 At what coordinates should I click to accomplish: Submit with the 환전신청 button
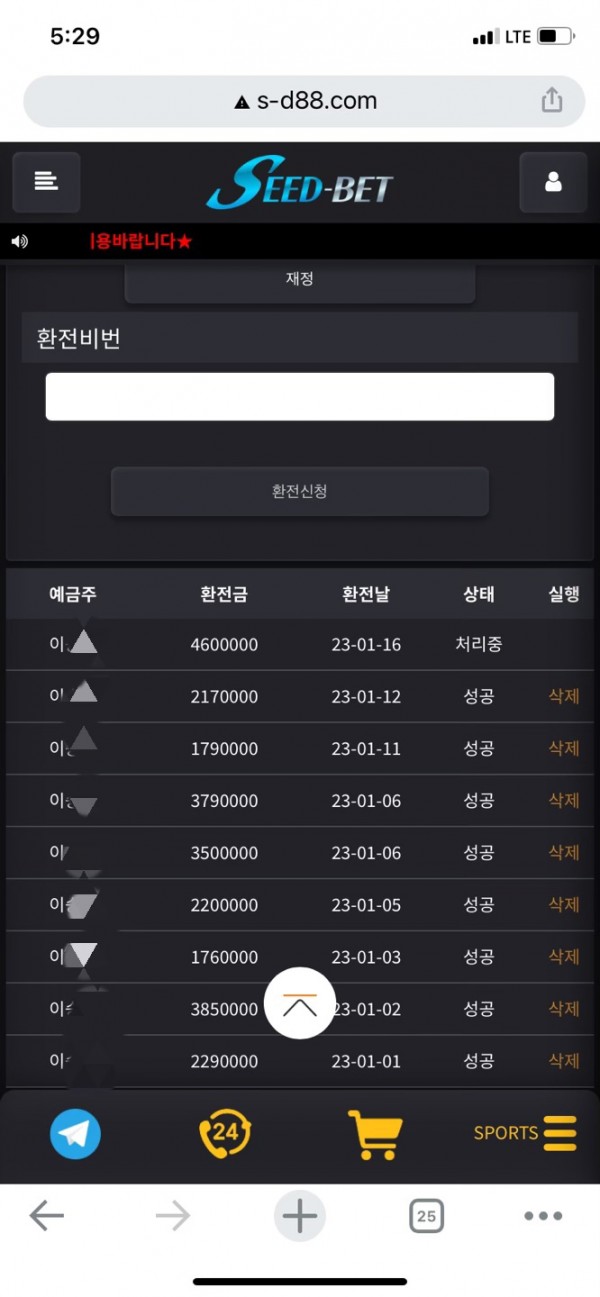[x=299, y=492]
